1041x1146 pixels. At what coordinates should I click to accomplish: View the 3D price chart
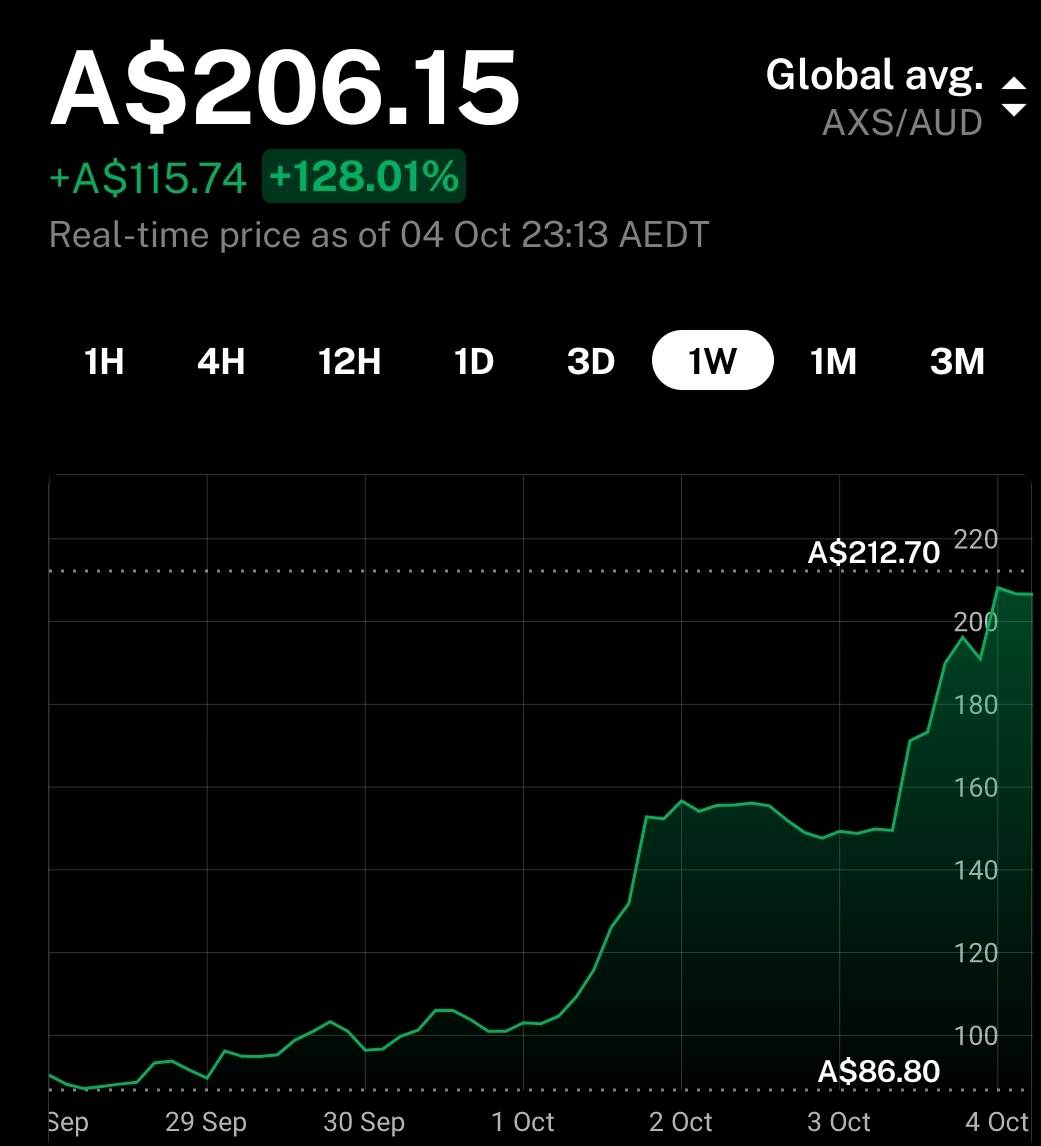[x=591, y=361]
